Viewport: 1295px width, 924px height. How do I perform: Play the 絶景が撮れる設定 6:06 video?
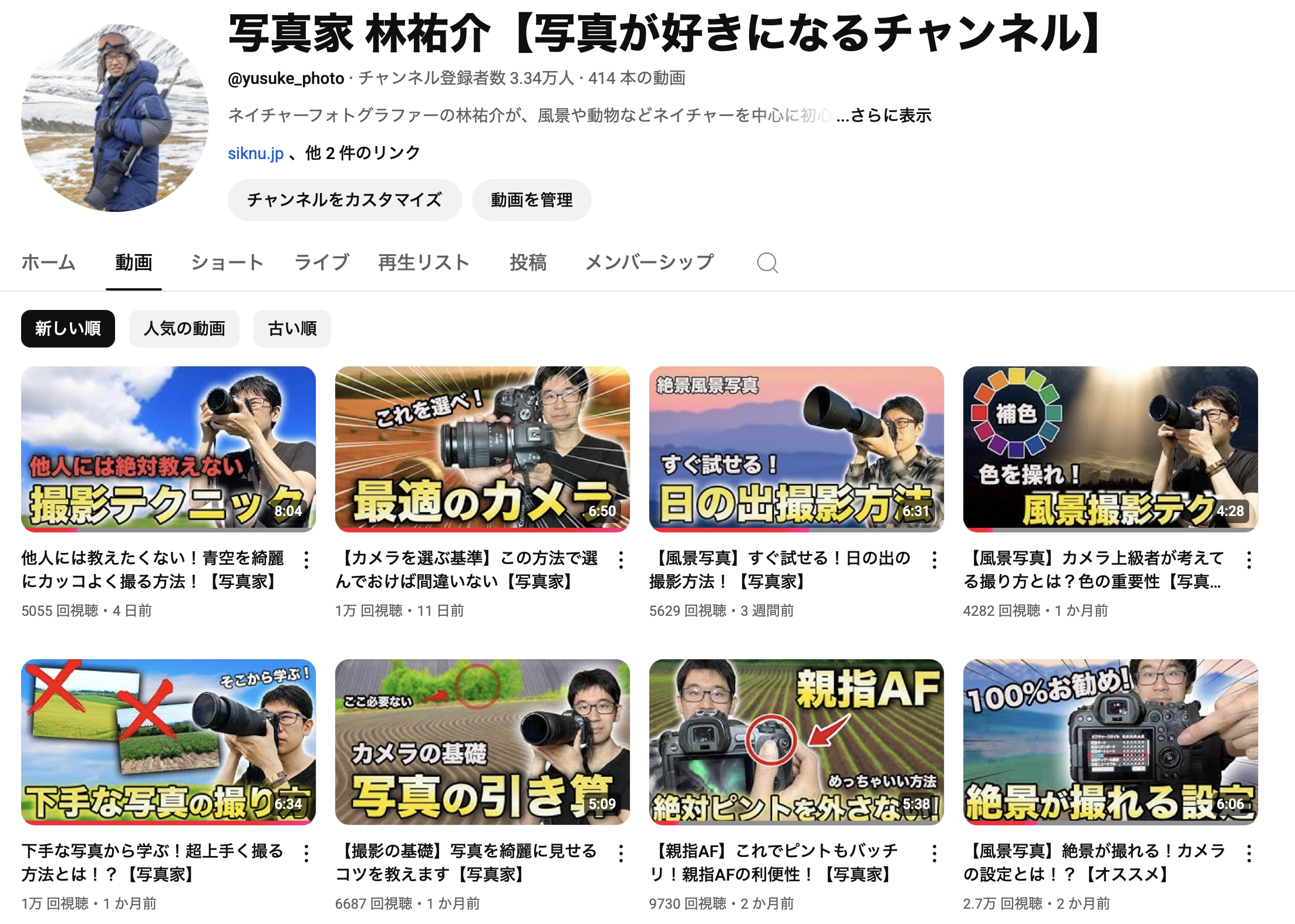tap(1110, 741)
